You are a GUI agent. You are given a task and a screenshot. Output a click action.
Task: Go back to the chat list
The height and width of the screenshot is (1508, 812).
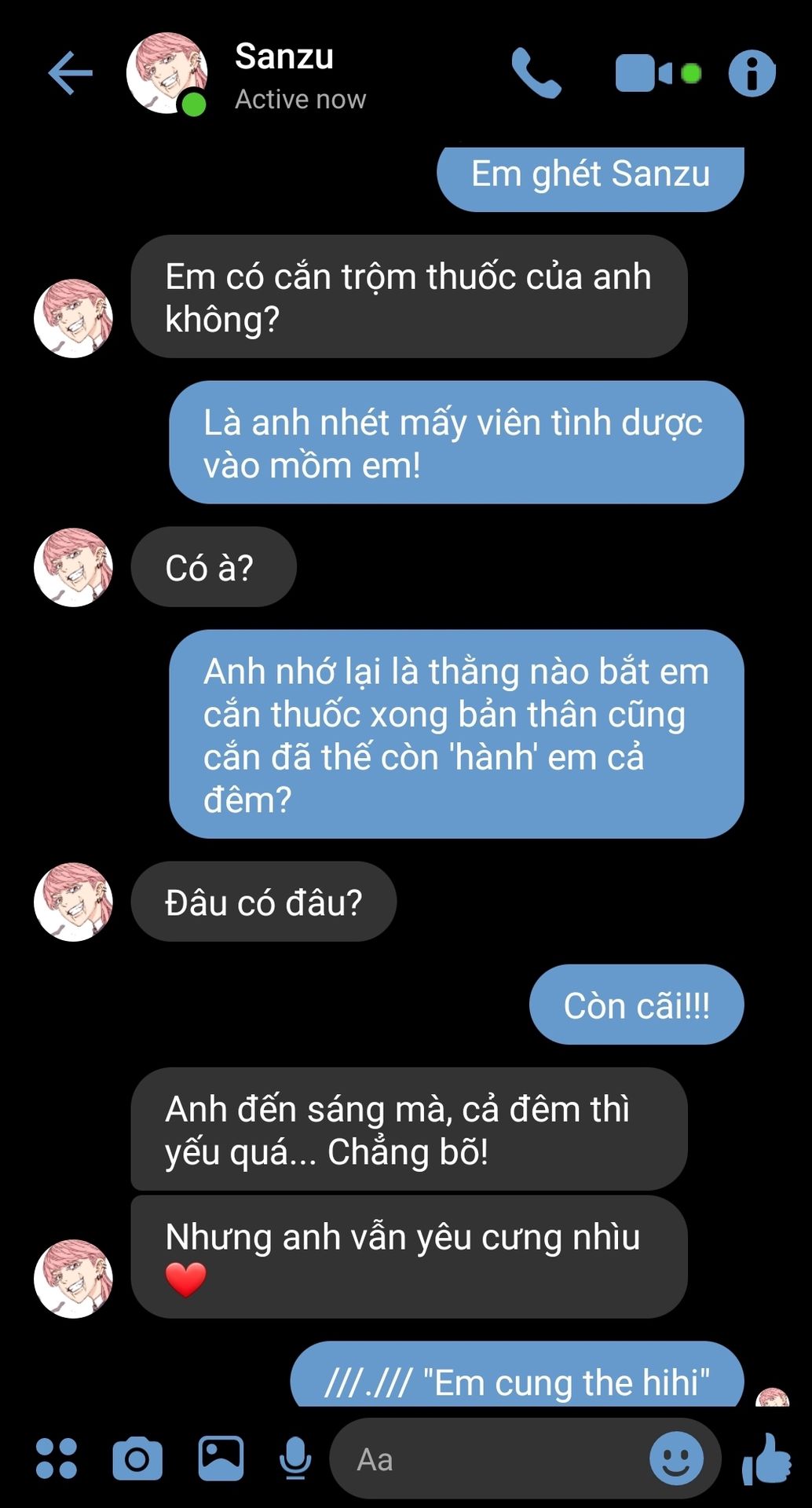pos(70,74)
